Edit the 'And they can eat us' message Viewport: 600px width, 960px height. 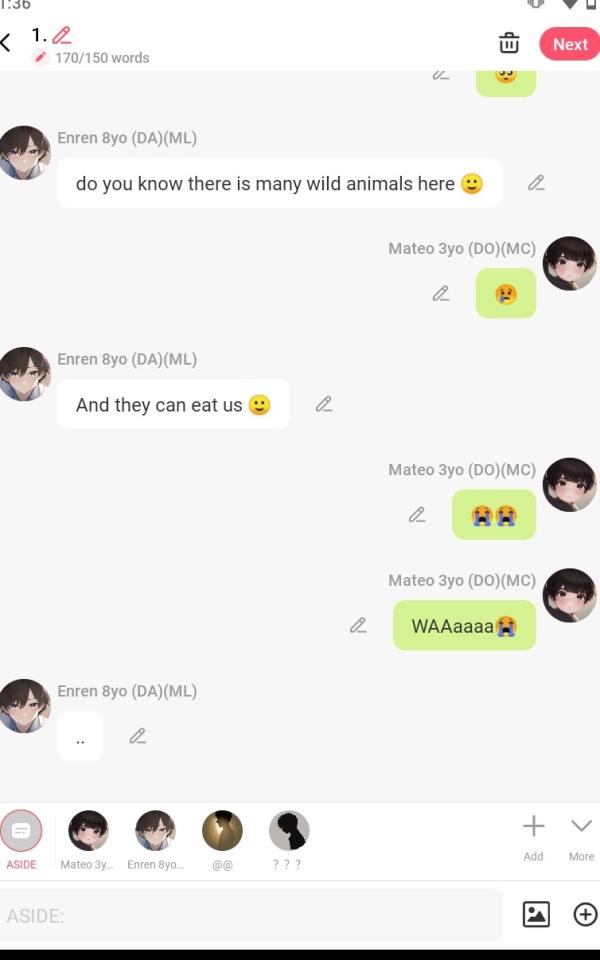tap(323, 404)
